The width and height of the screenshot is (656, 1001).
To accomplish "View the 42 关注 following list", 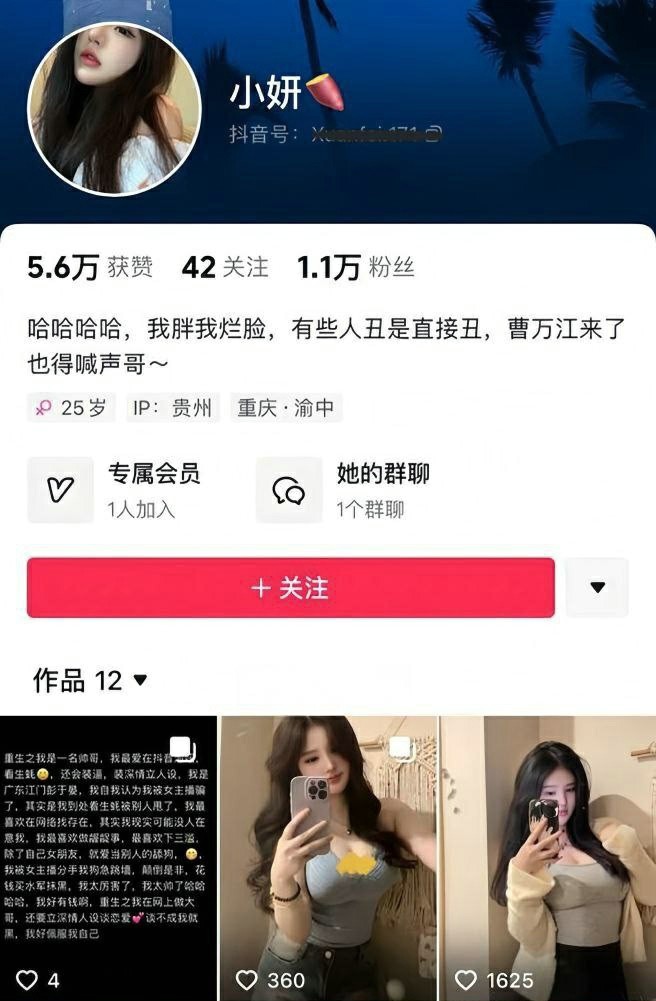I will (x=225, y=267).
